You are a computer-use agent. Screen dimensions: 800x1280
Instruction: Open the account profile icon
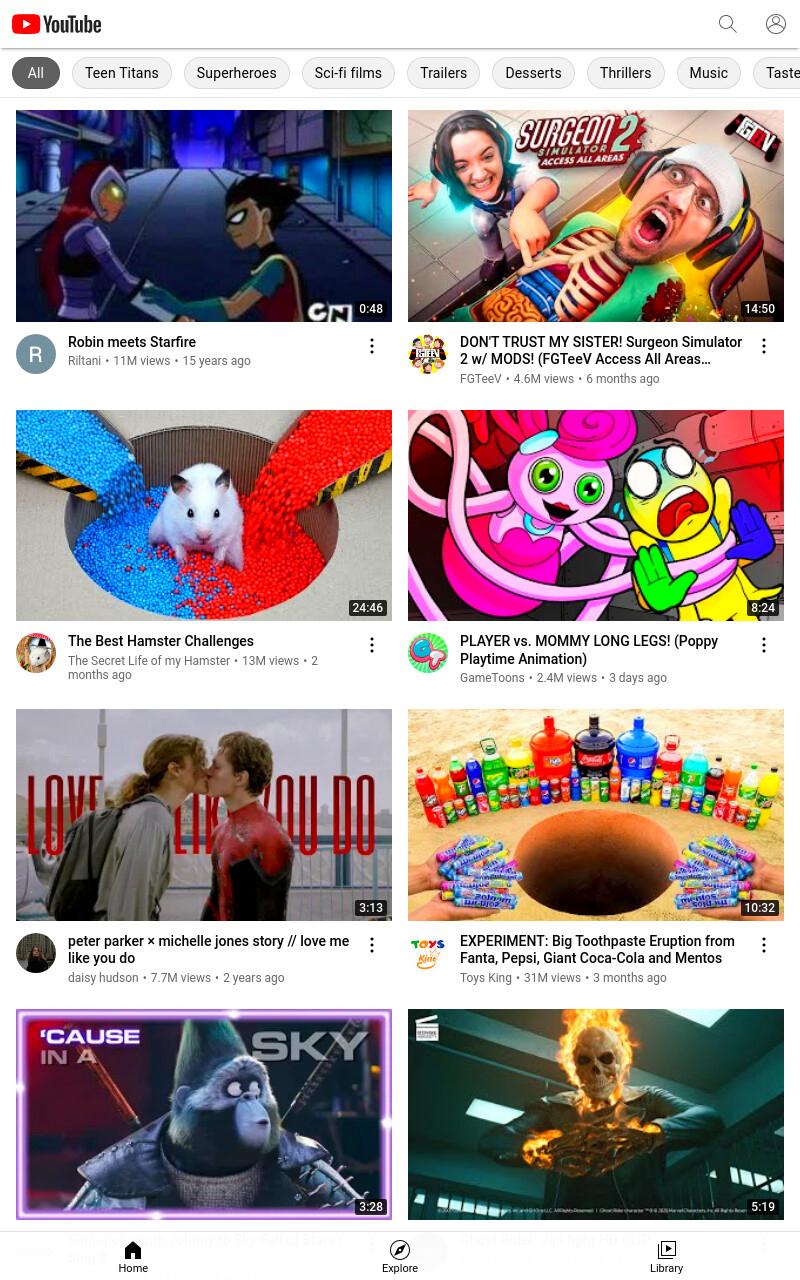tap(776, 24)
